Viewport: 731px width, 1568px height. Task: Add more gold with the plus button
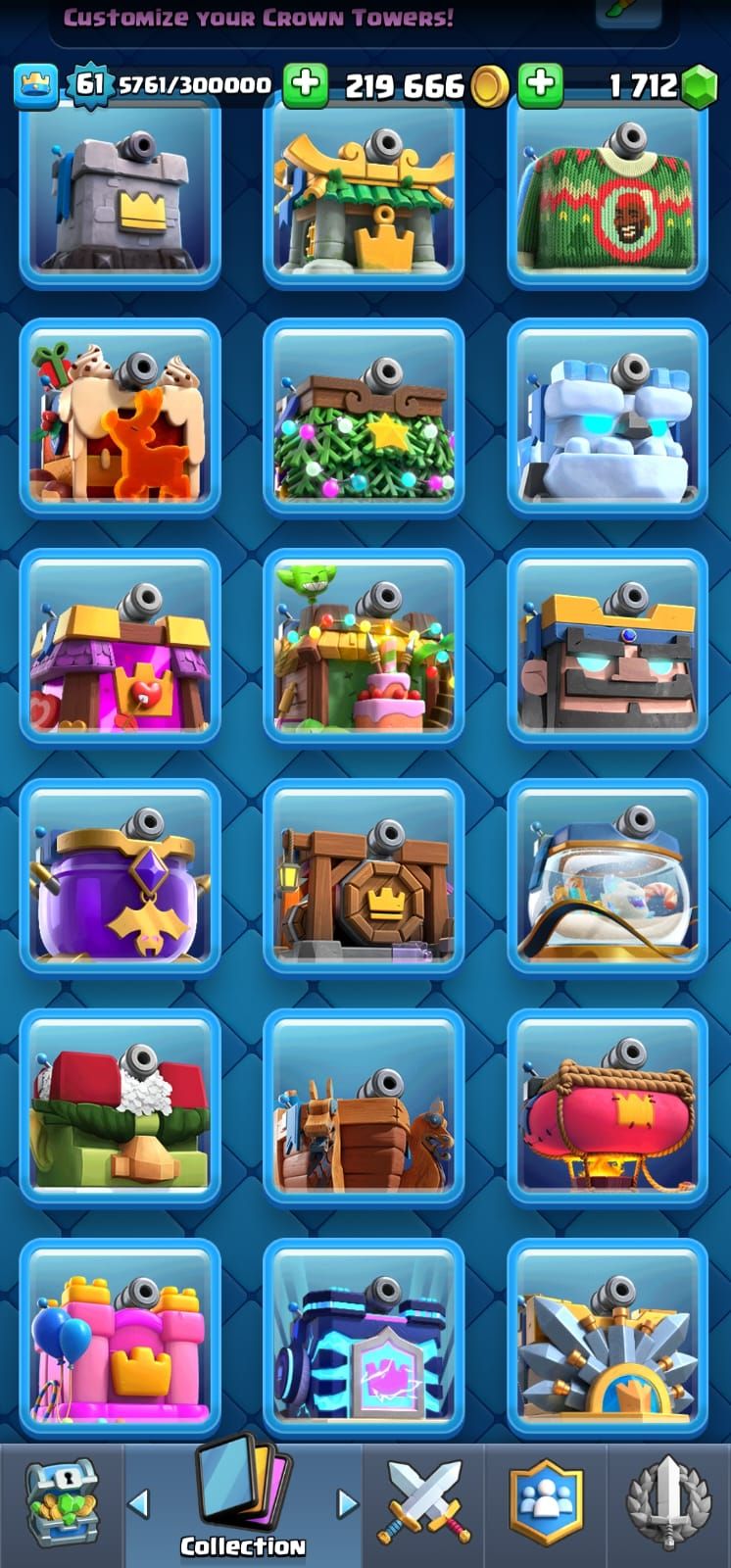(x=306, y=84)
